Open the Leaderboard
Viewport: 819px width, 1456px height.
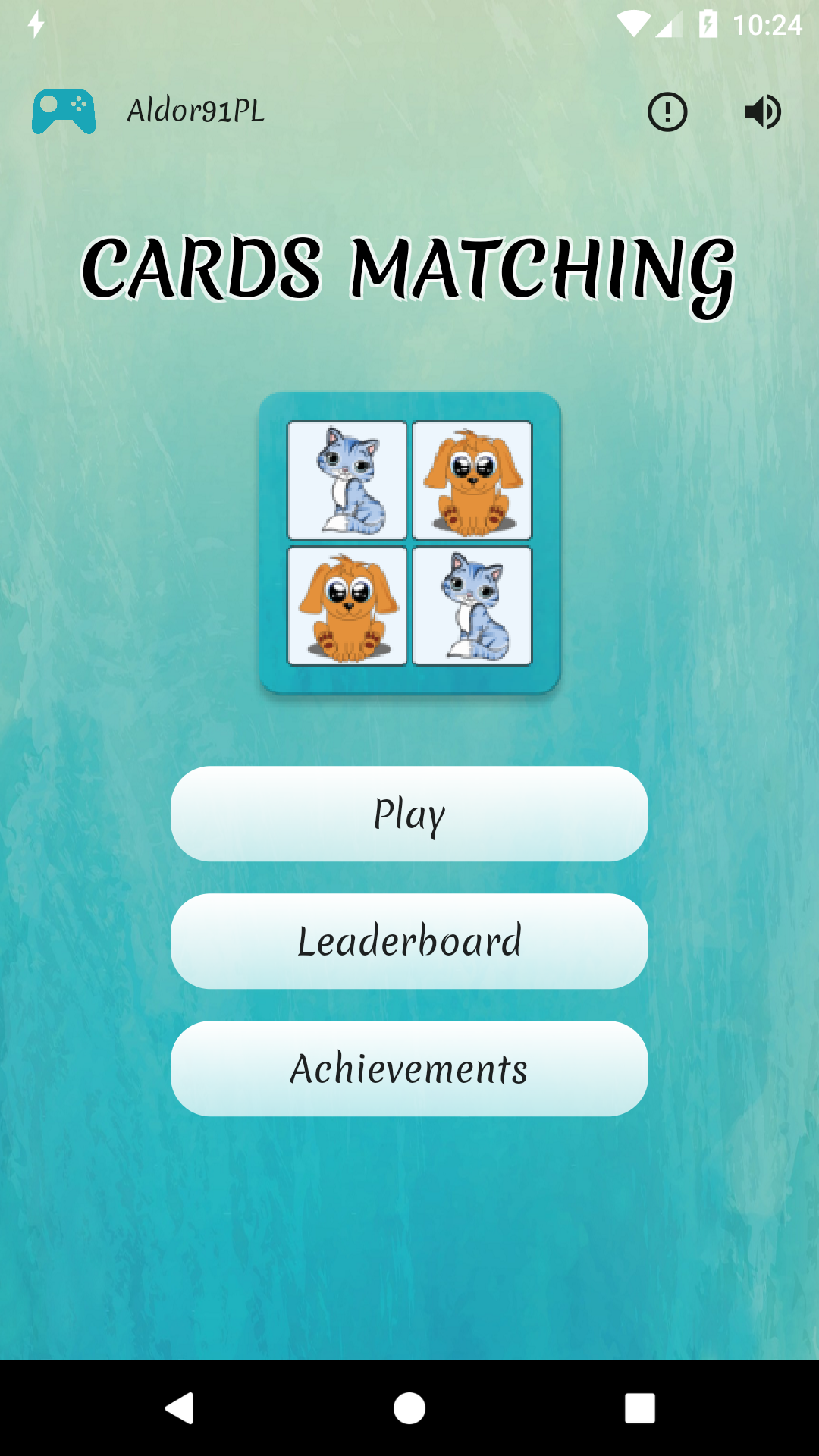[409, 941]
